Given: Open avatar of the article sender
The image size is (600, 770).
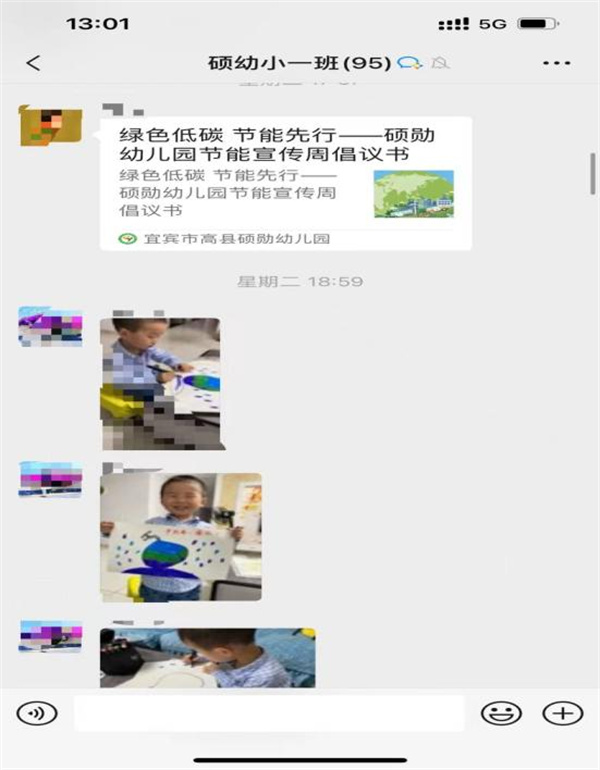Looking at the screenshot, I should pyautogui.click(x=43, y=125).
